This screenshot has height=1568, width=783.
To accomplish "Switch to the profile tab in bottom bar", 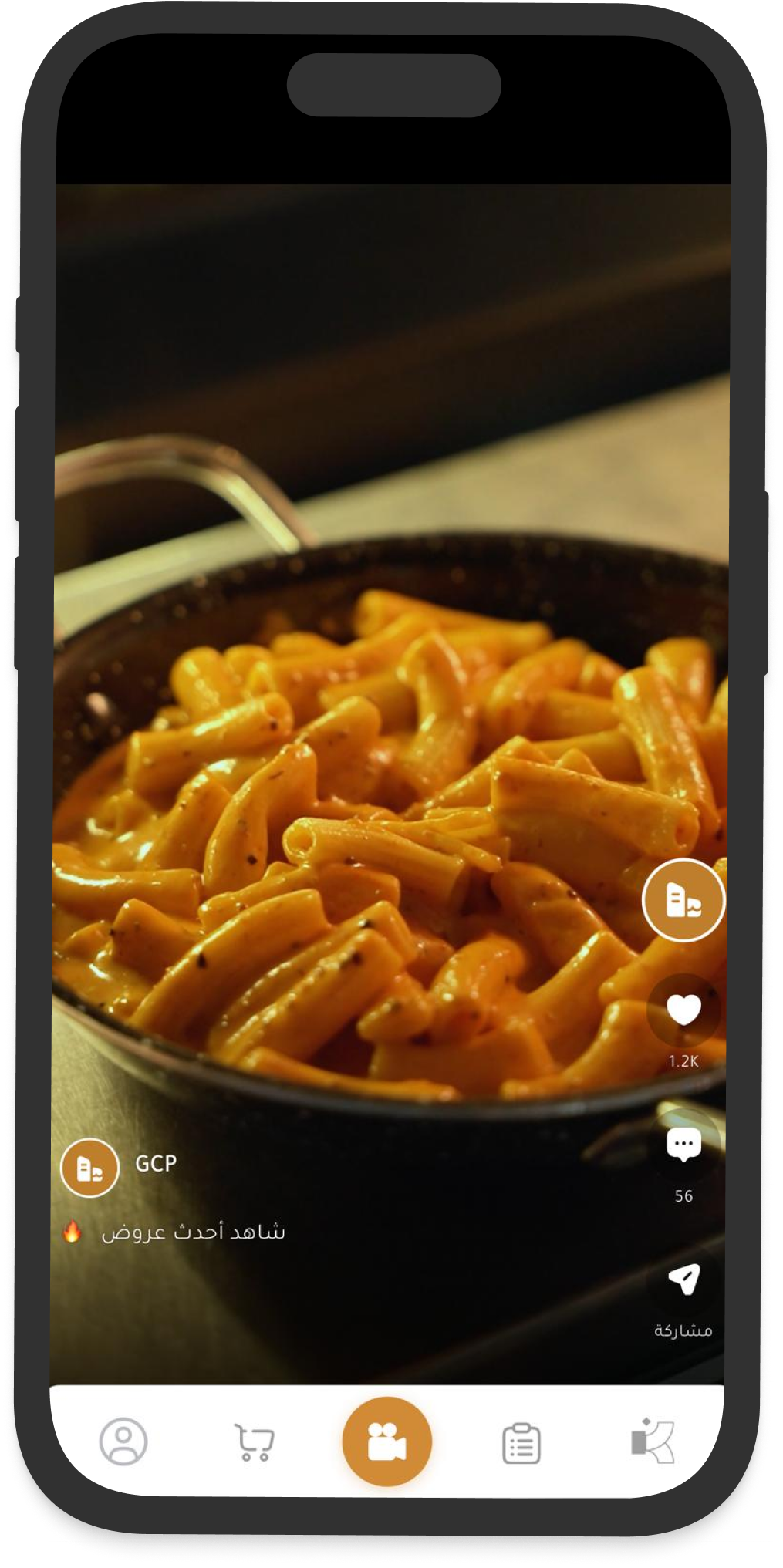I will [x=123, y=1441].
